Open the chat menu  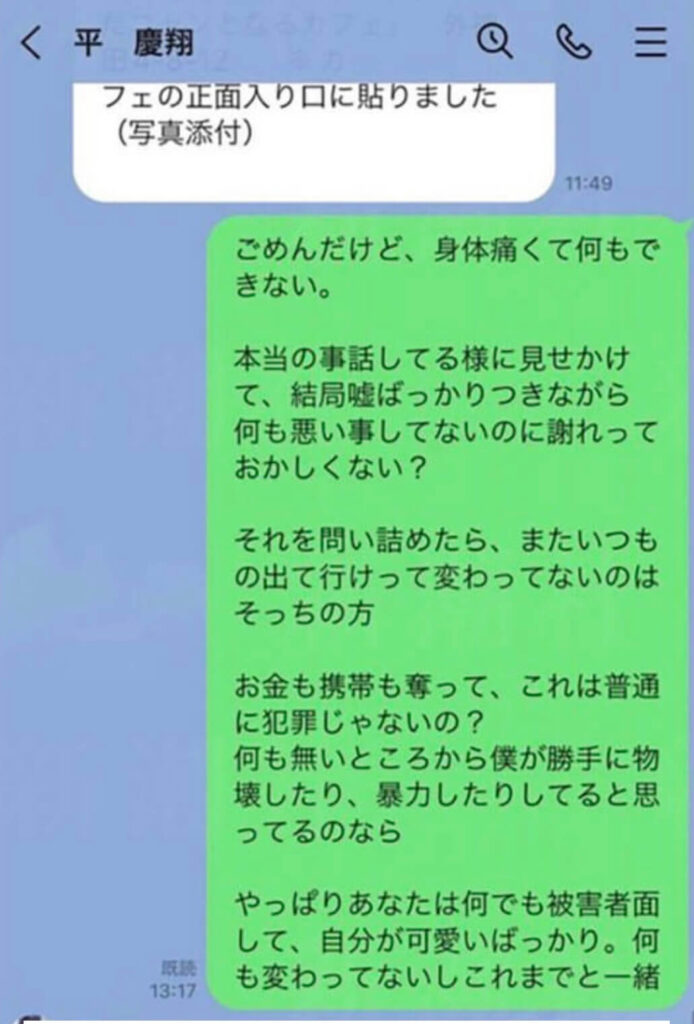point(651,42)
